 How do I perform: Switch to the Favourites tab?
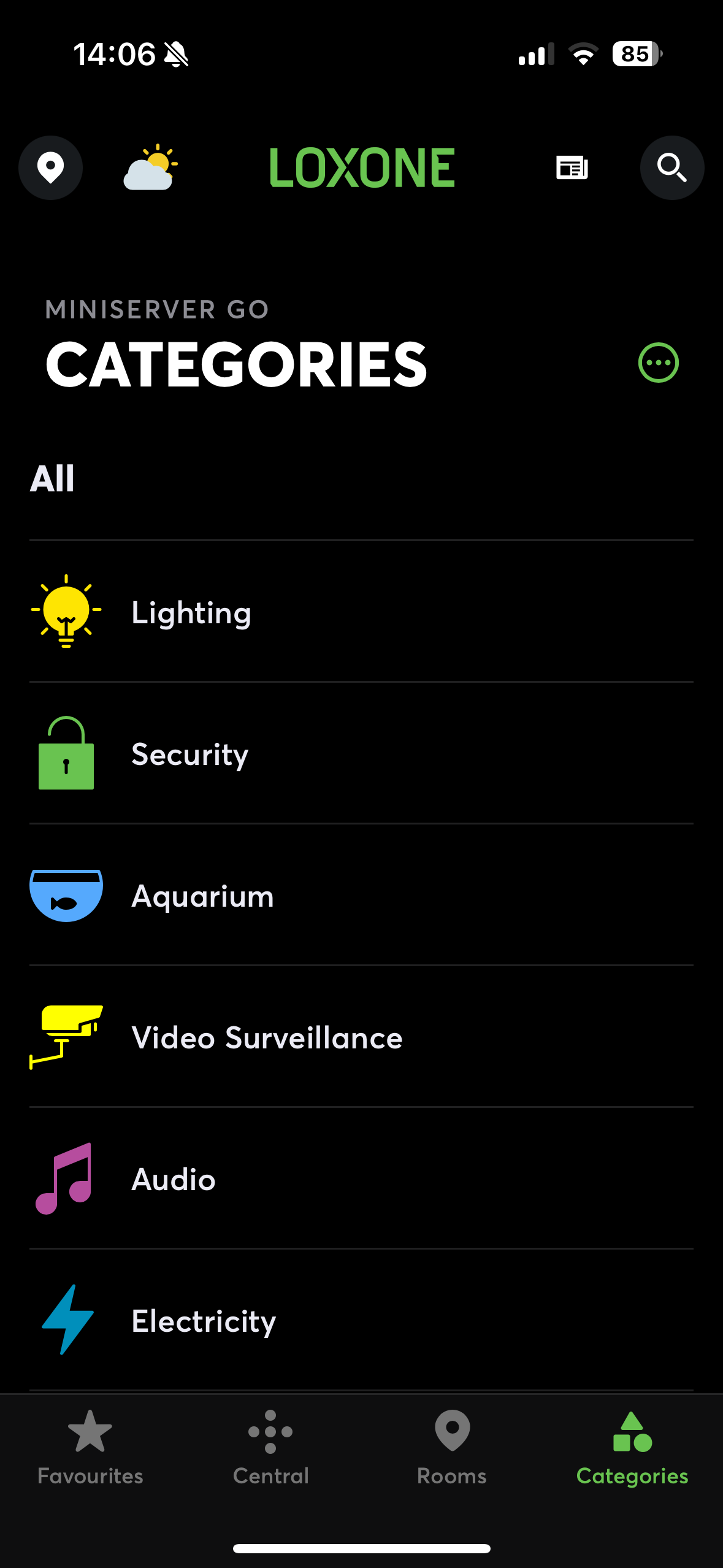click(x=90, y=1448)
